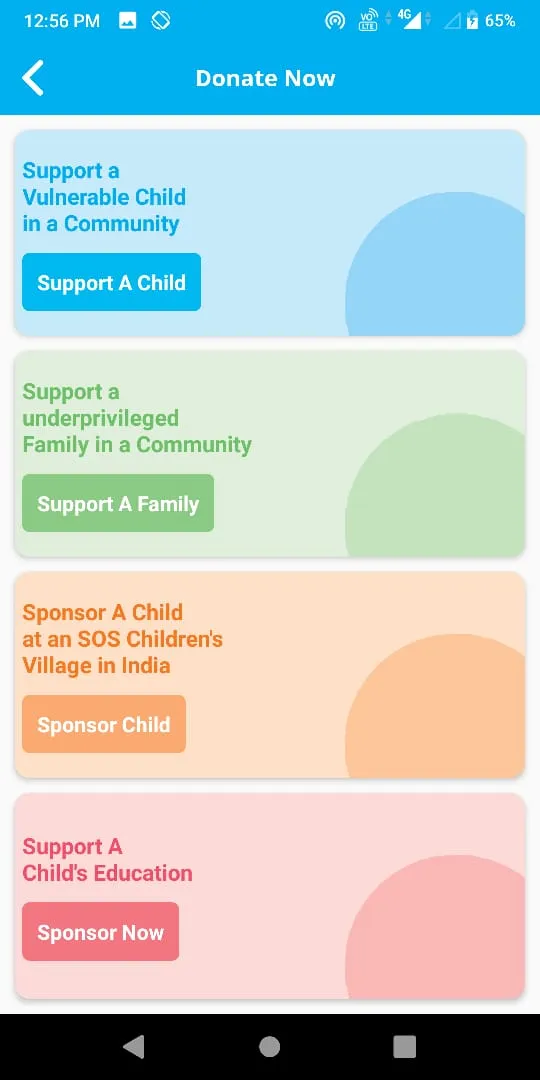
Task: Tap the system home button
Action: click(269, 1047)
